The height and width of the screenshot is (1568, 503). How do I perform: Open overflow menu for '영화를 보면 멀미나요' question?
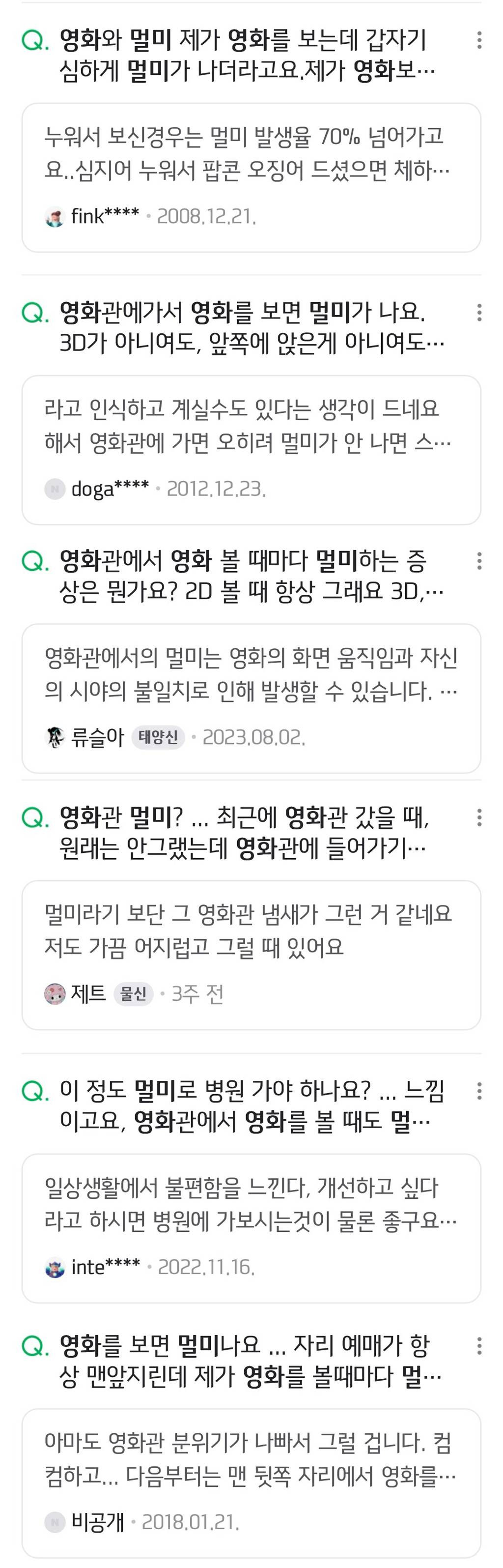(x=479, y=1346)
